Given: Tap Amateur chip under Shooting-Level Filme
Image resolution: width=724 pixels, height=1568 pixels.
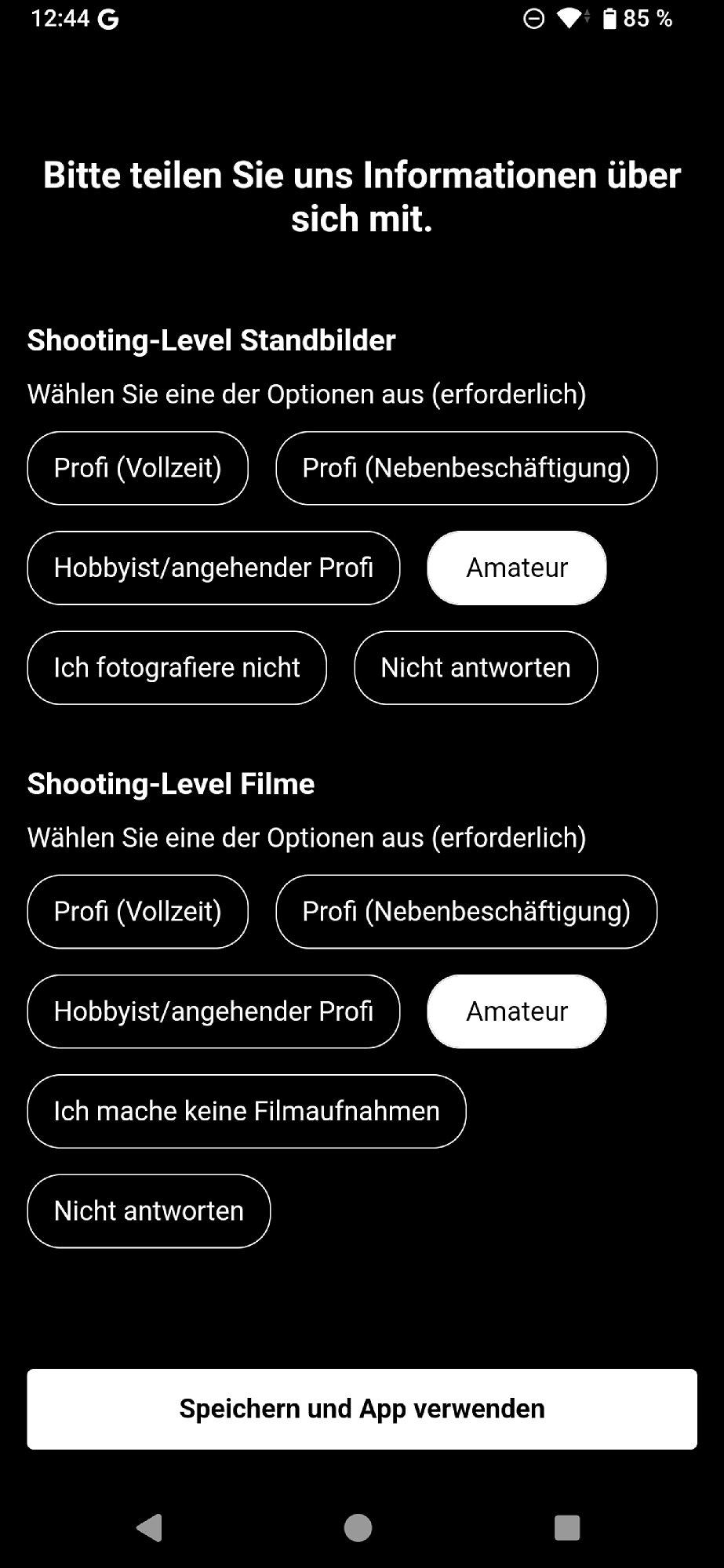Looking at the screenshot, I should [516, 1011].
